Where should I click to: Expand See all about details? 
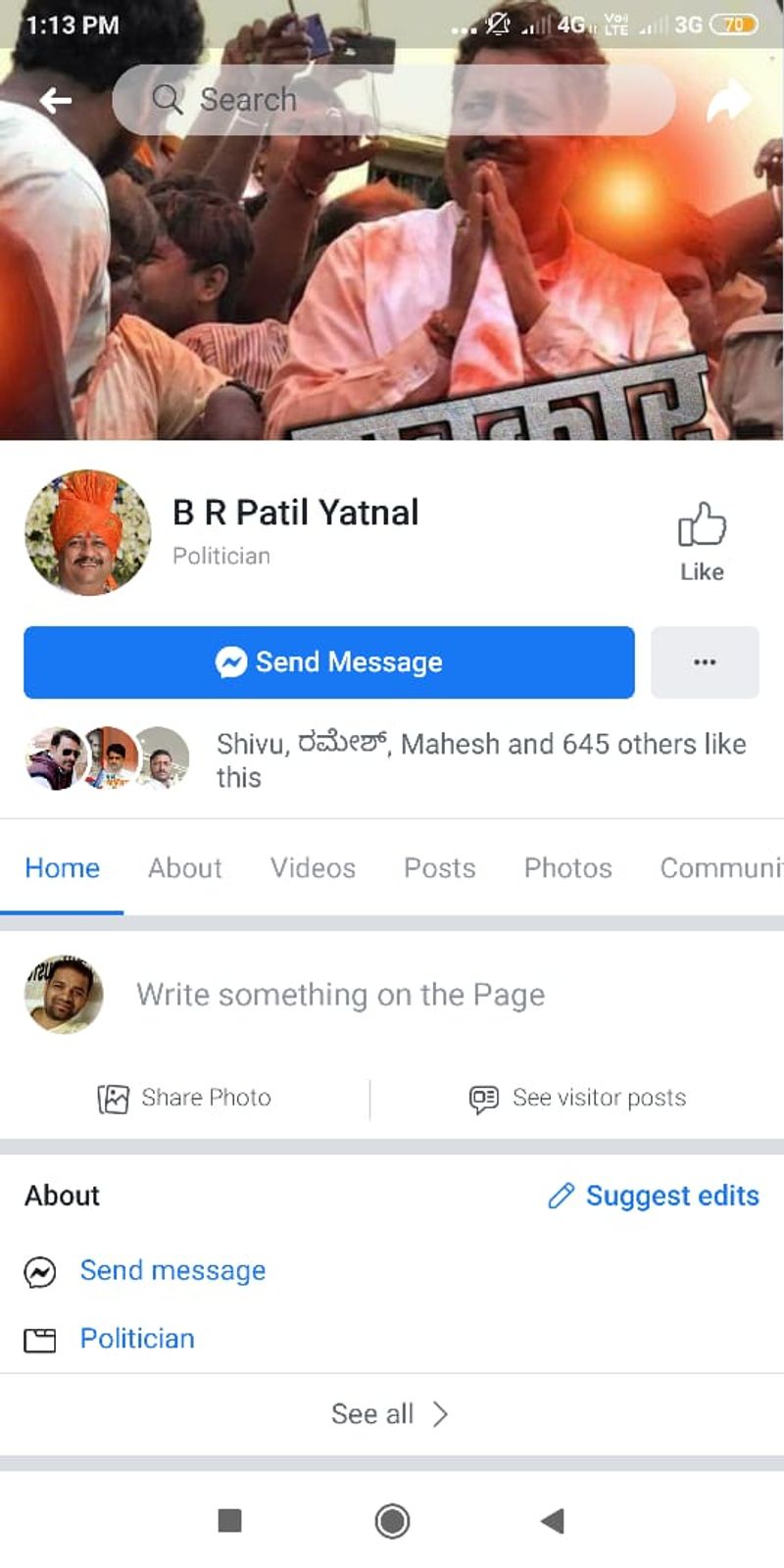point(390,1414)
